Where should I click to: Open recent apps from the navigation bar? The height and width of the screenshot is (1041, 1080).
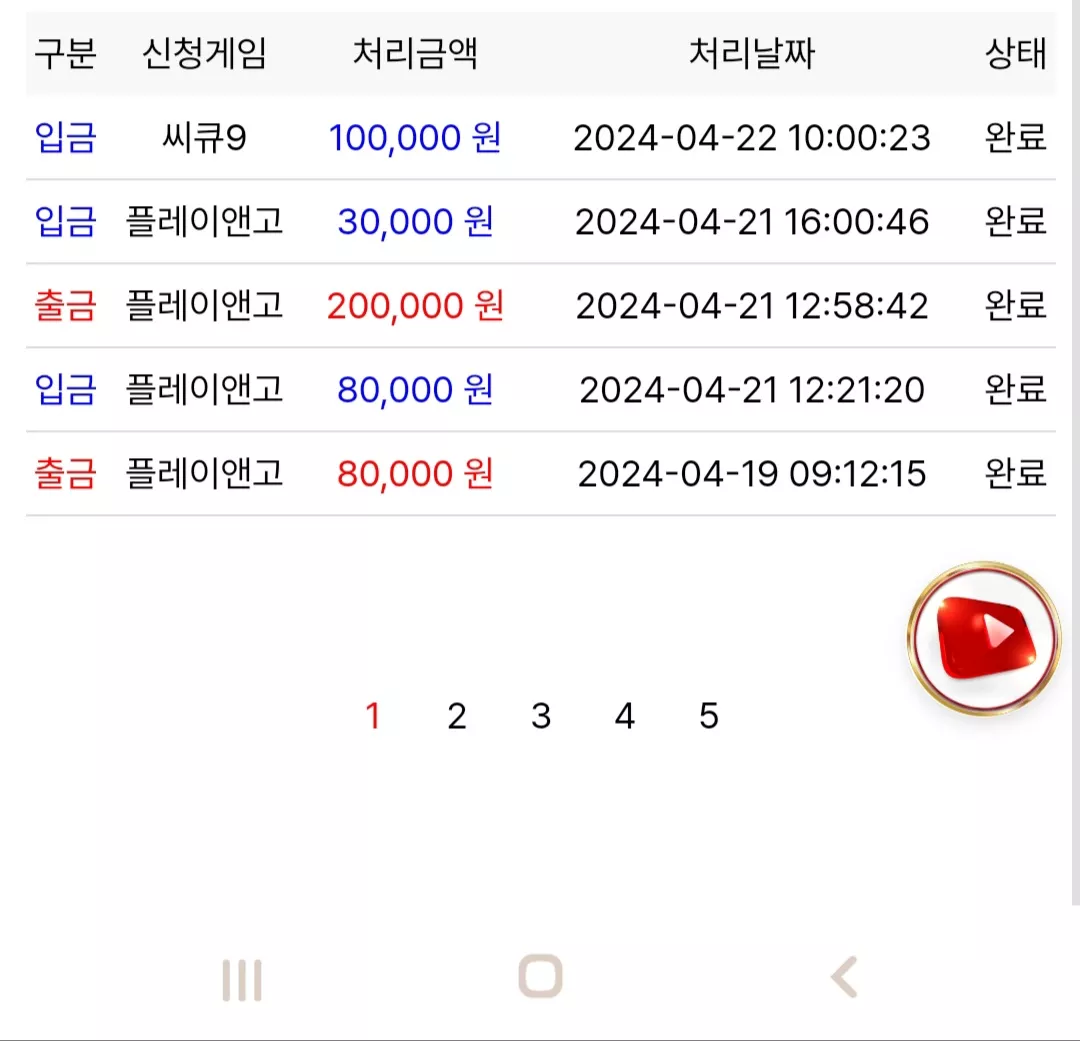(242, 980)
